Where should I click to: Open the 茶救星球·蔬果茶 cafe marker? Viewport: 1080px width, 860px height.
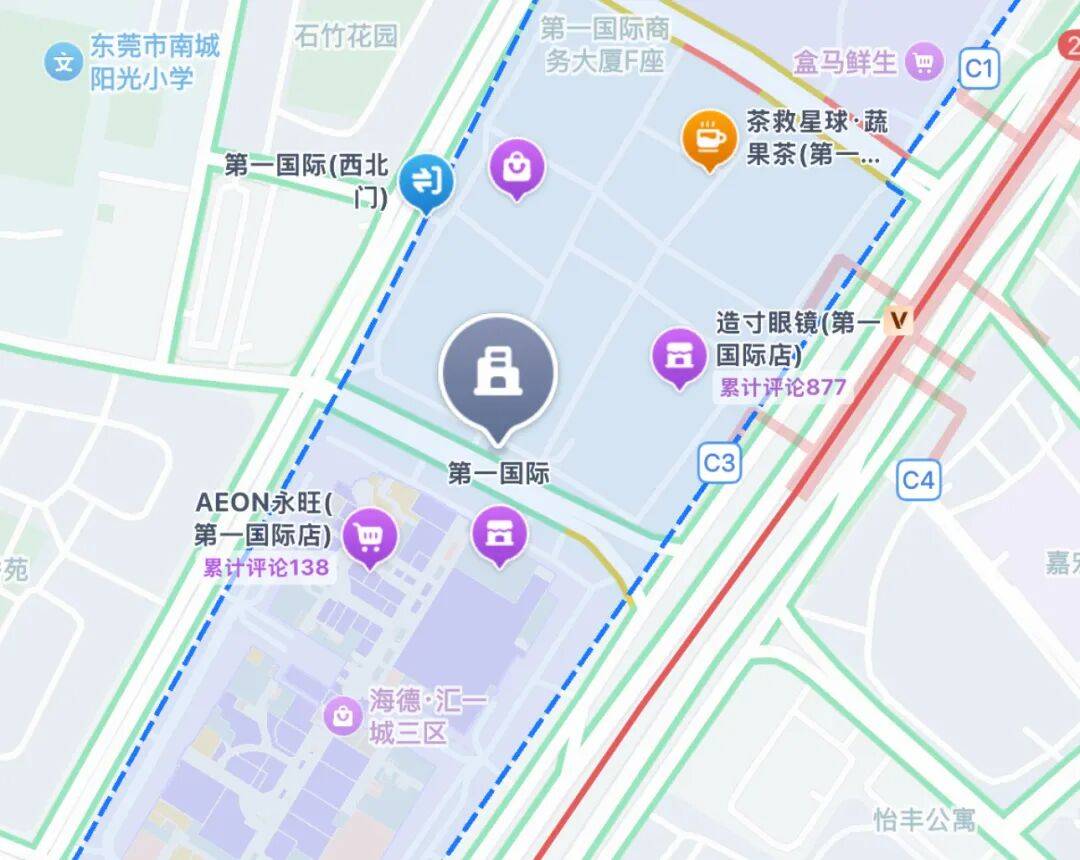[x=709, y=137]
